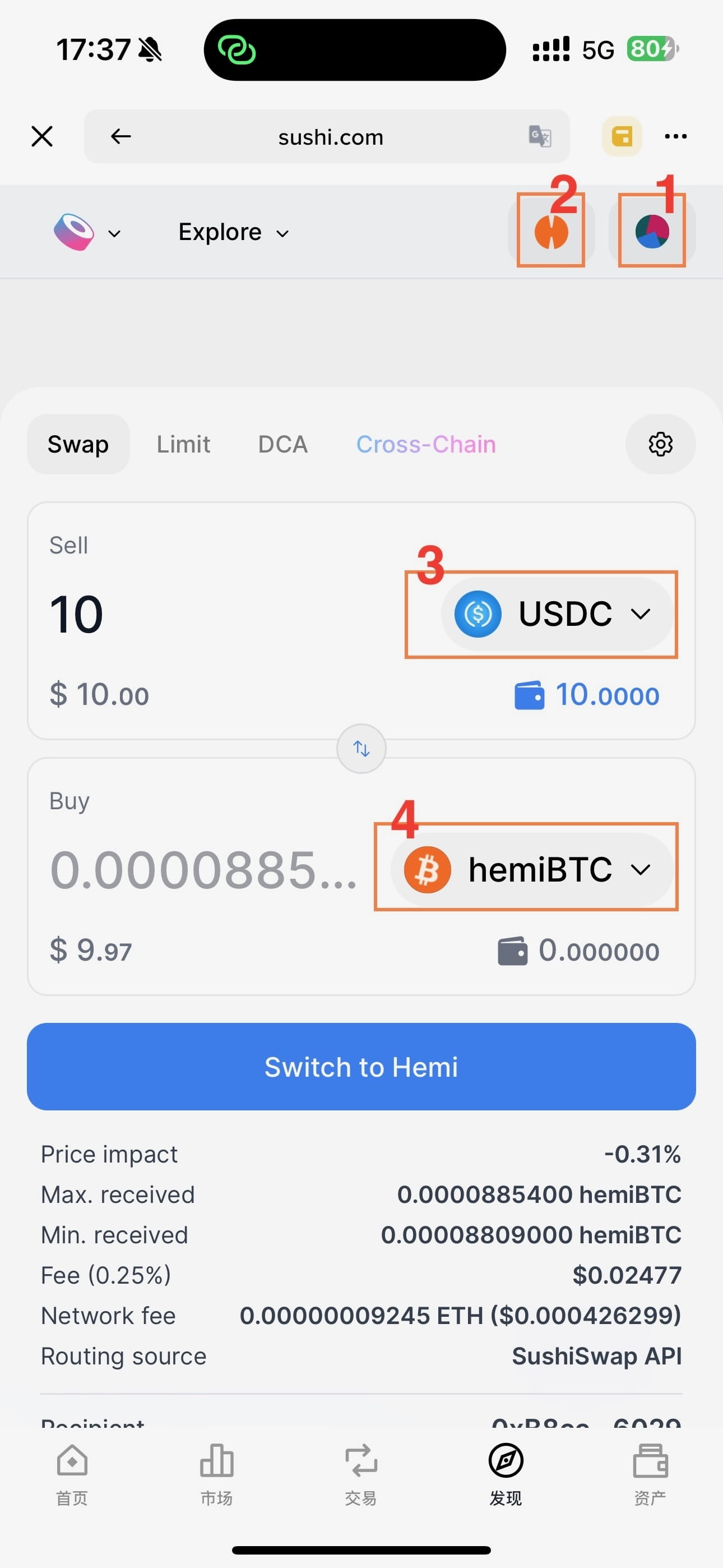This screenshot has height=1568, width=723.
Task: Open the 交易 trade tab
Action: click(x=361, y=1474)
